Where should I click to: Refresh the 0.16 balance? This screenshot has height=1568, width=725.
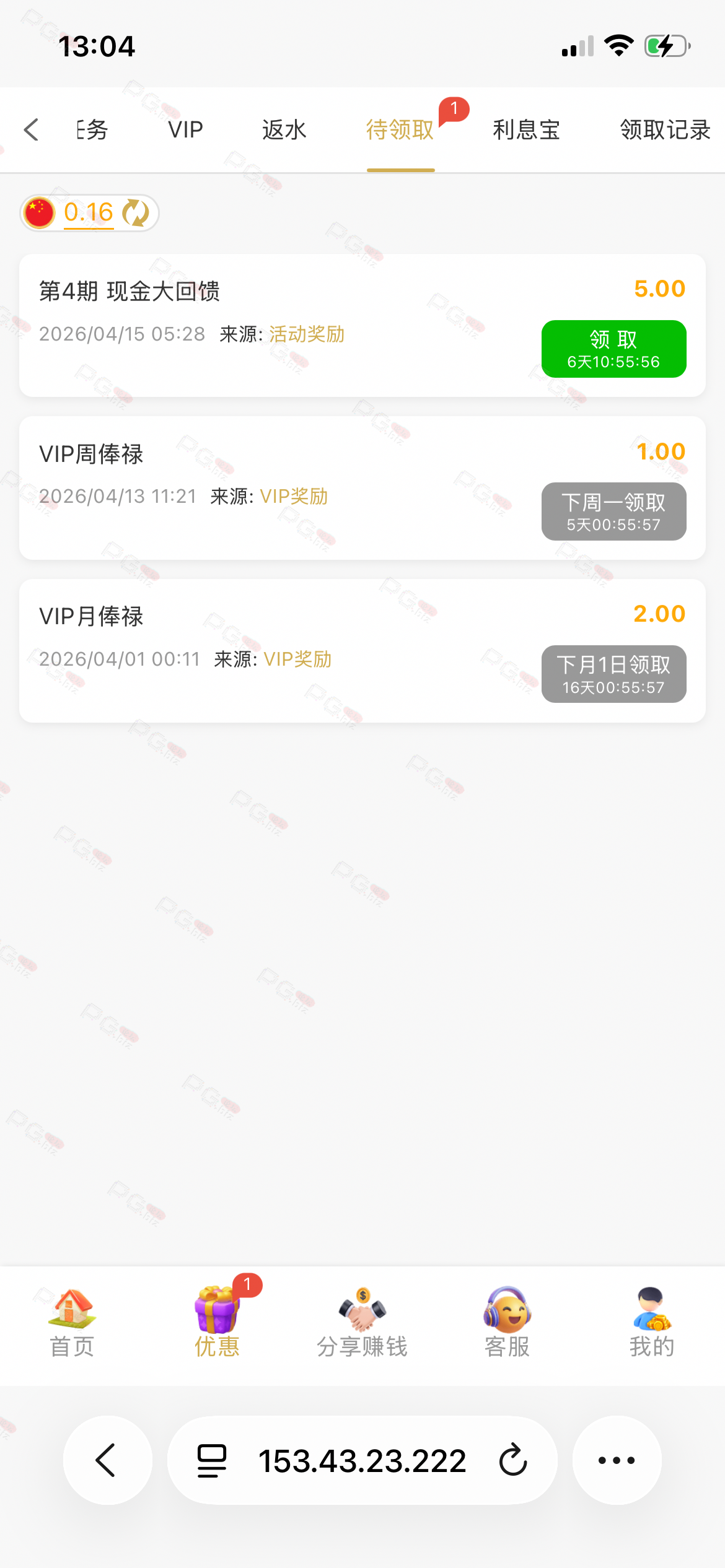[136, 213]
